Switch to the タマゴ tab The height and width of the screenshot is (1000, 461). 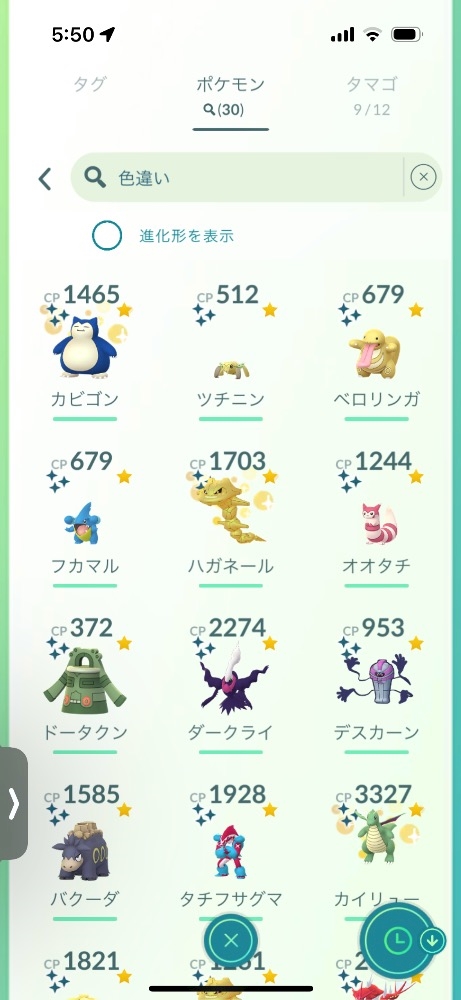pyautogui.click(x=372, y=84)
